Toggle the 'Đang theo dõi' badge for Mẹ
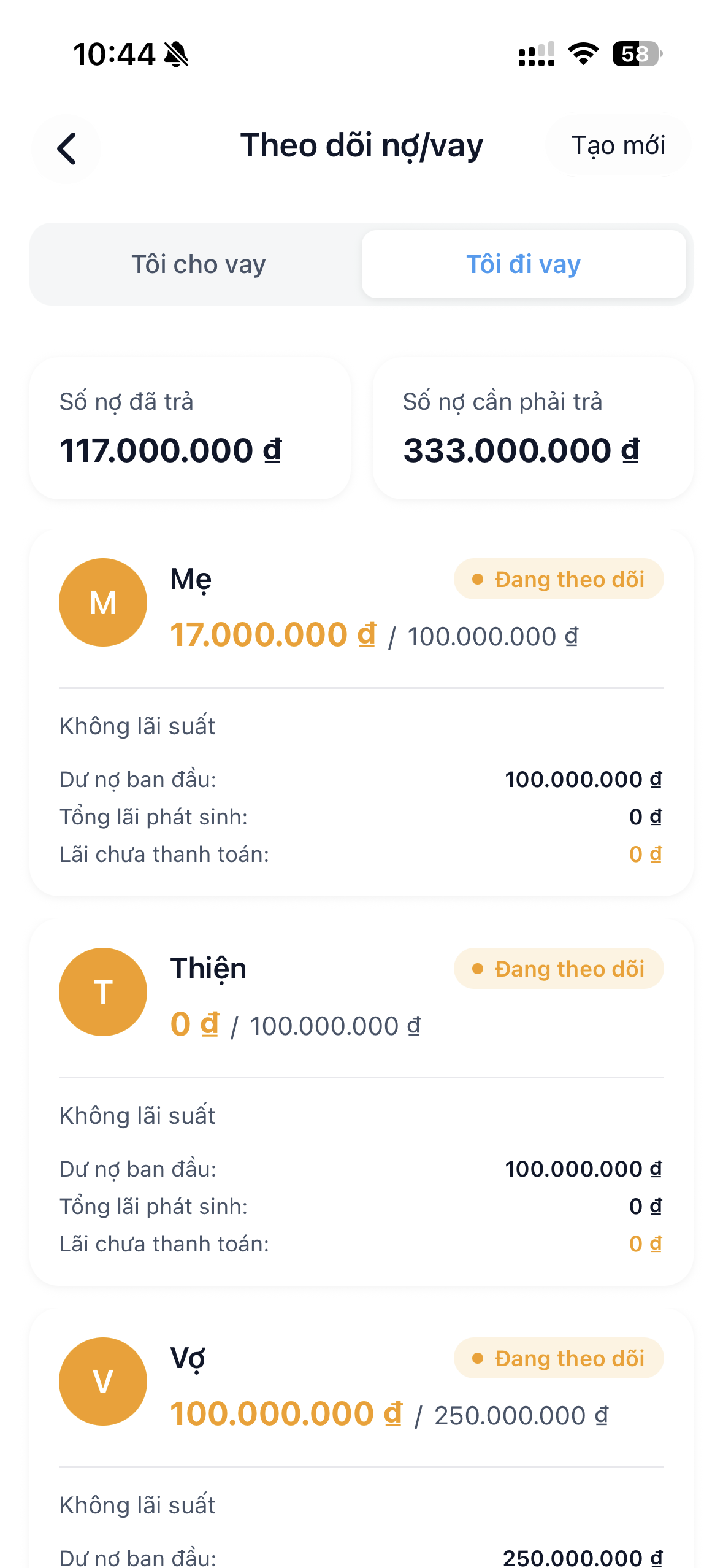 [x=558, y=578]
